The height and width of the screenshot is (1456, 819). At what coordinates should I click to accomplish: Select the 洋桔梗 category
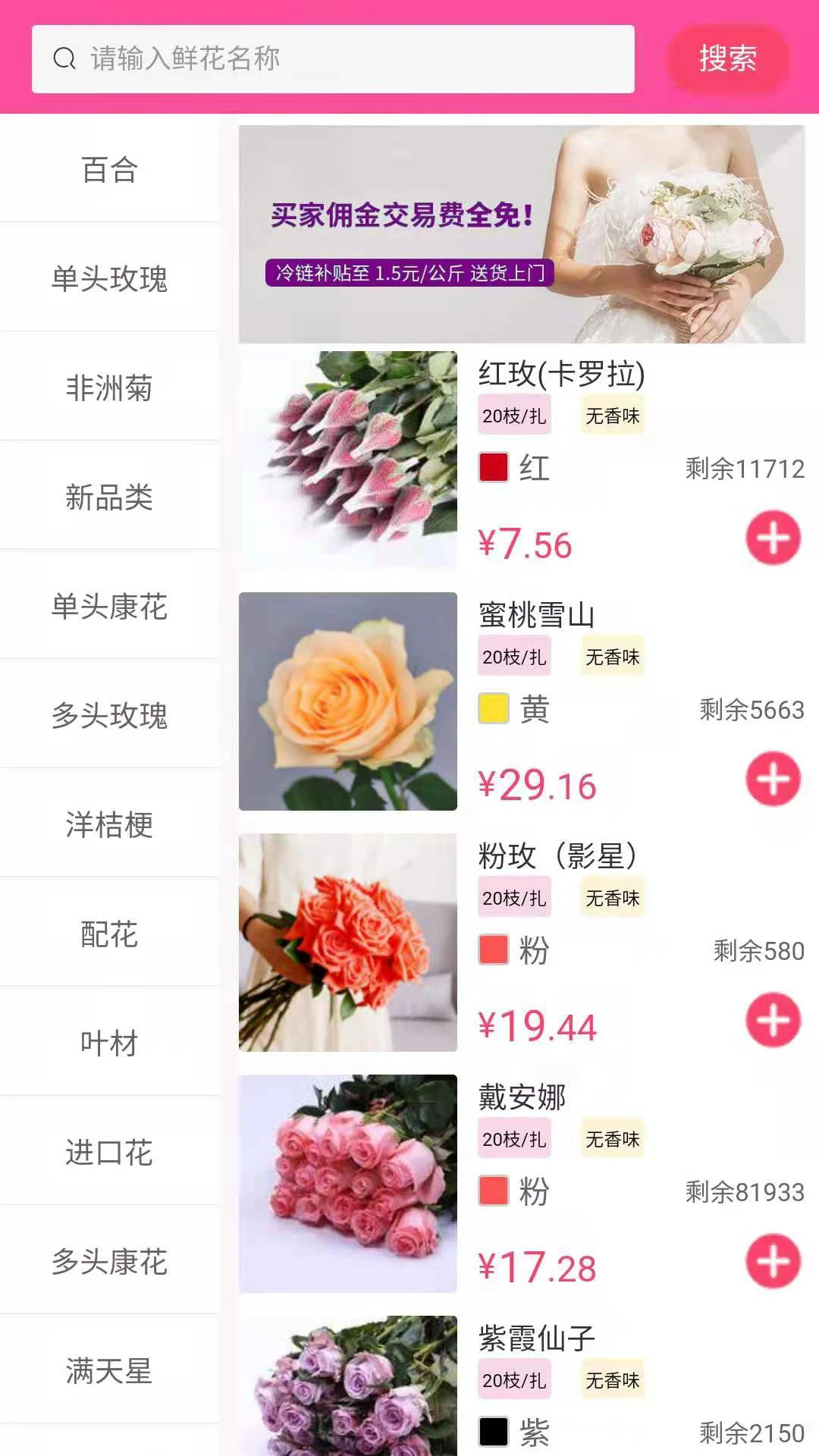[x=109, y=825]
